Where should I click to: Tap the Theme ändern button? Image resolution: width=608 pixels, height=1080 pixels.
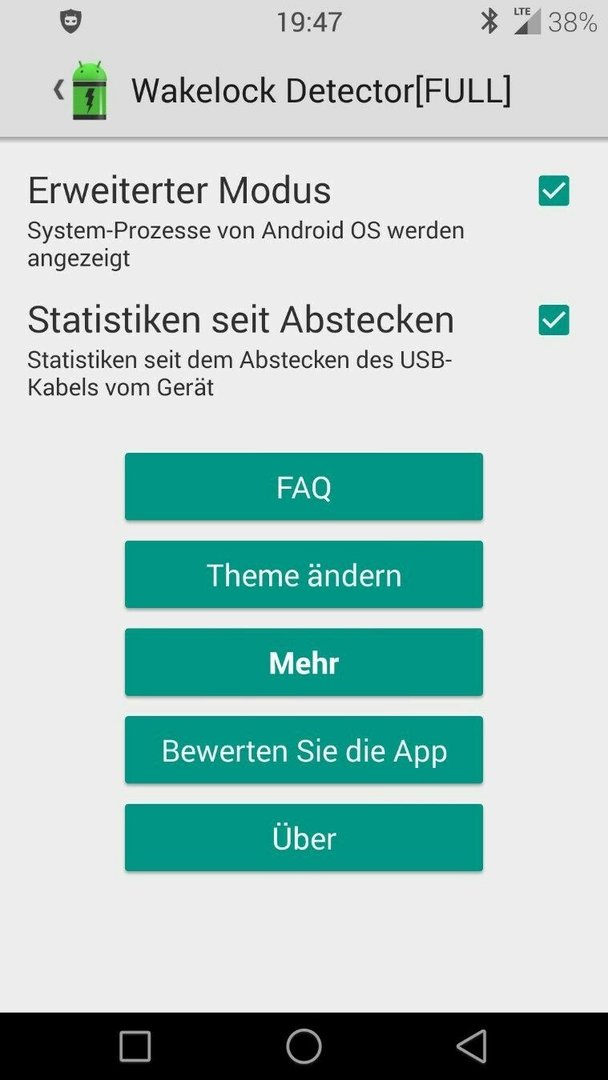tap(304, 574)
